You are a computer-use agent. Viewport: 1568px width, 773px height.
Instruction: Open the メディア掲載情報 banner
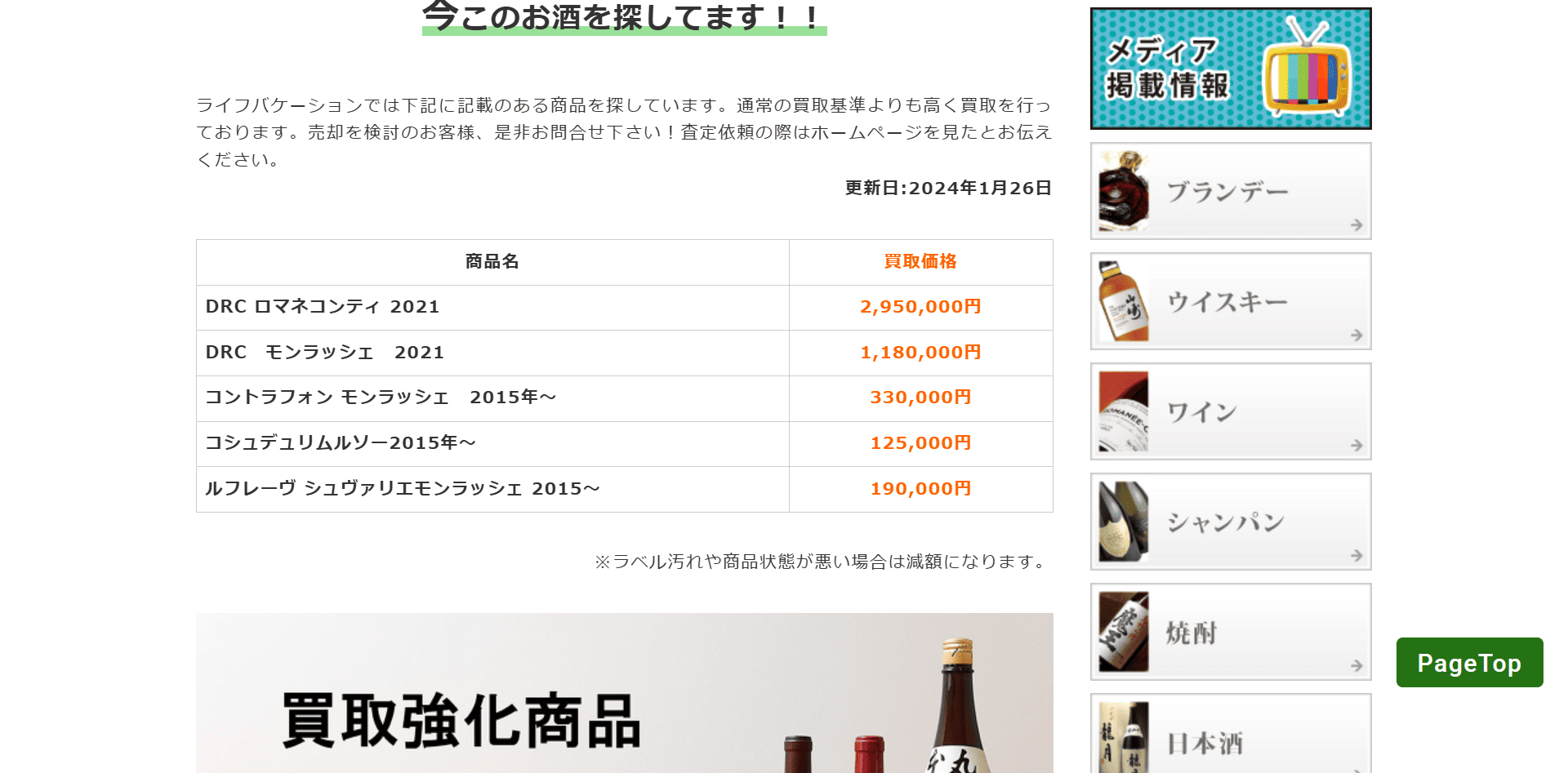click(x=1230, y=69)
